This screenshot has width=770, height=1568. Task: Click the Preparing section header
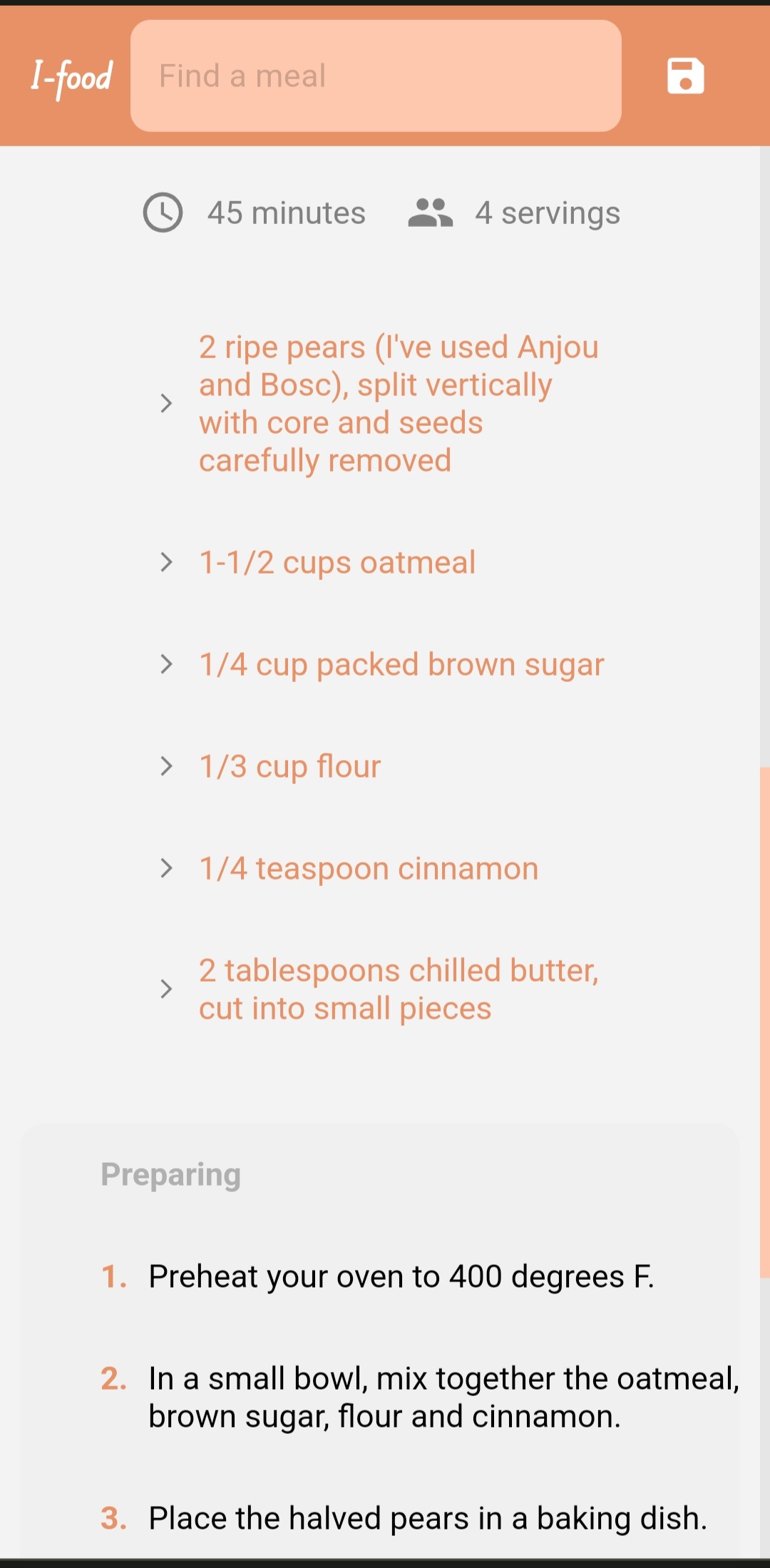pos(170,1175)
